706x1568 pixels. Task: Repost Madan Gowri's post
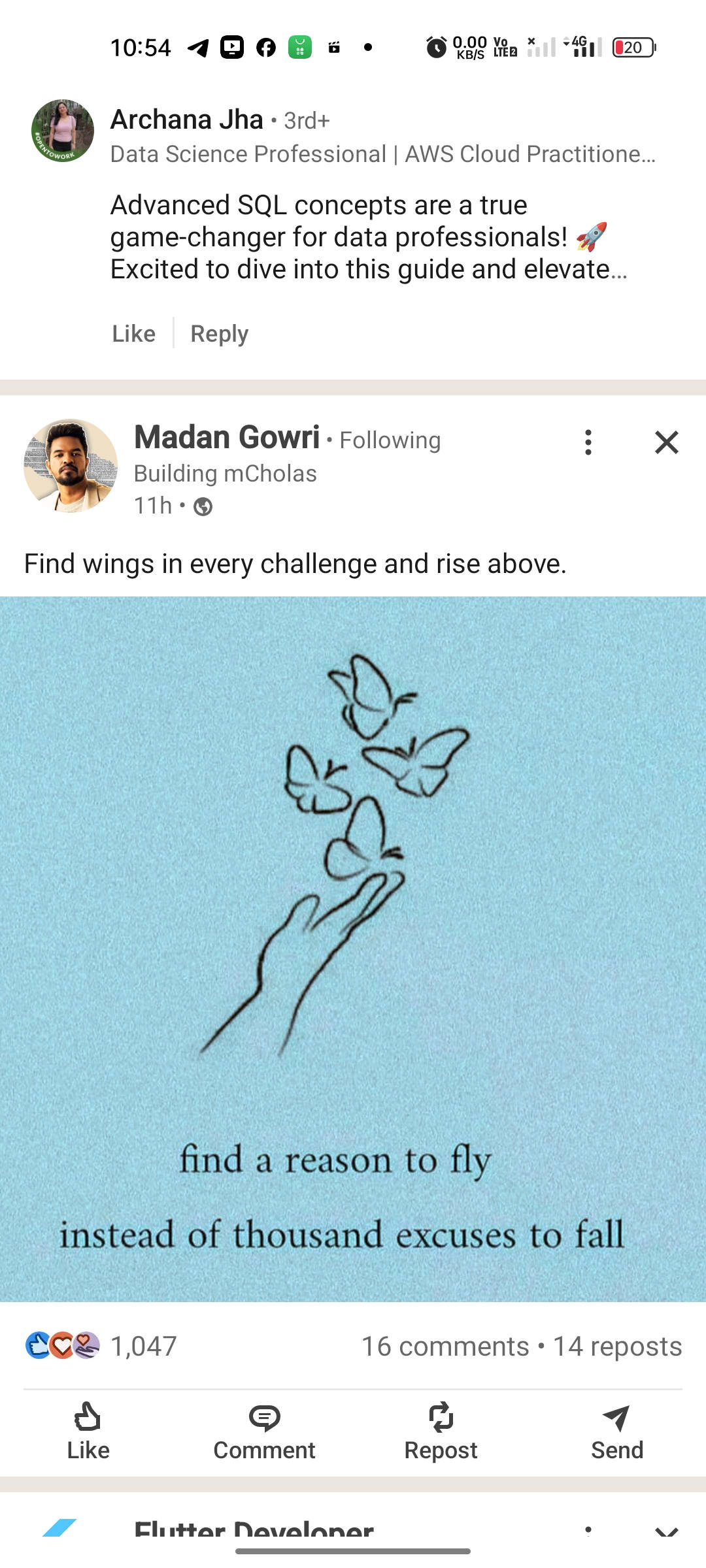pos(441,1432)
